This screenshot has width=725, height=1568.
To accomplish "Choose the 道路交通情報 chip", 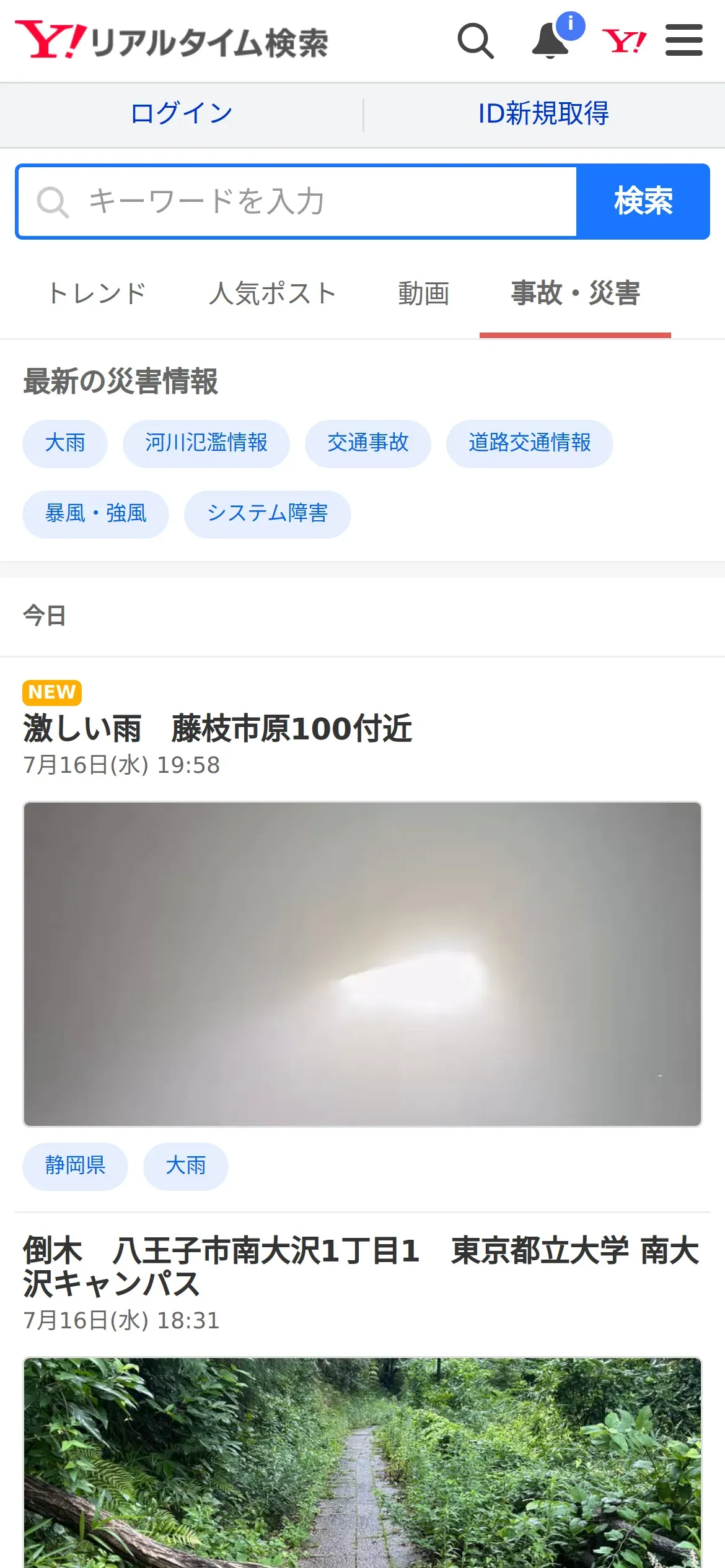I will [x=529, y=443].
